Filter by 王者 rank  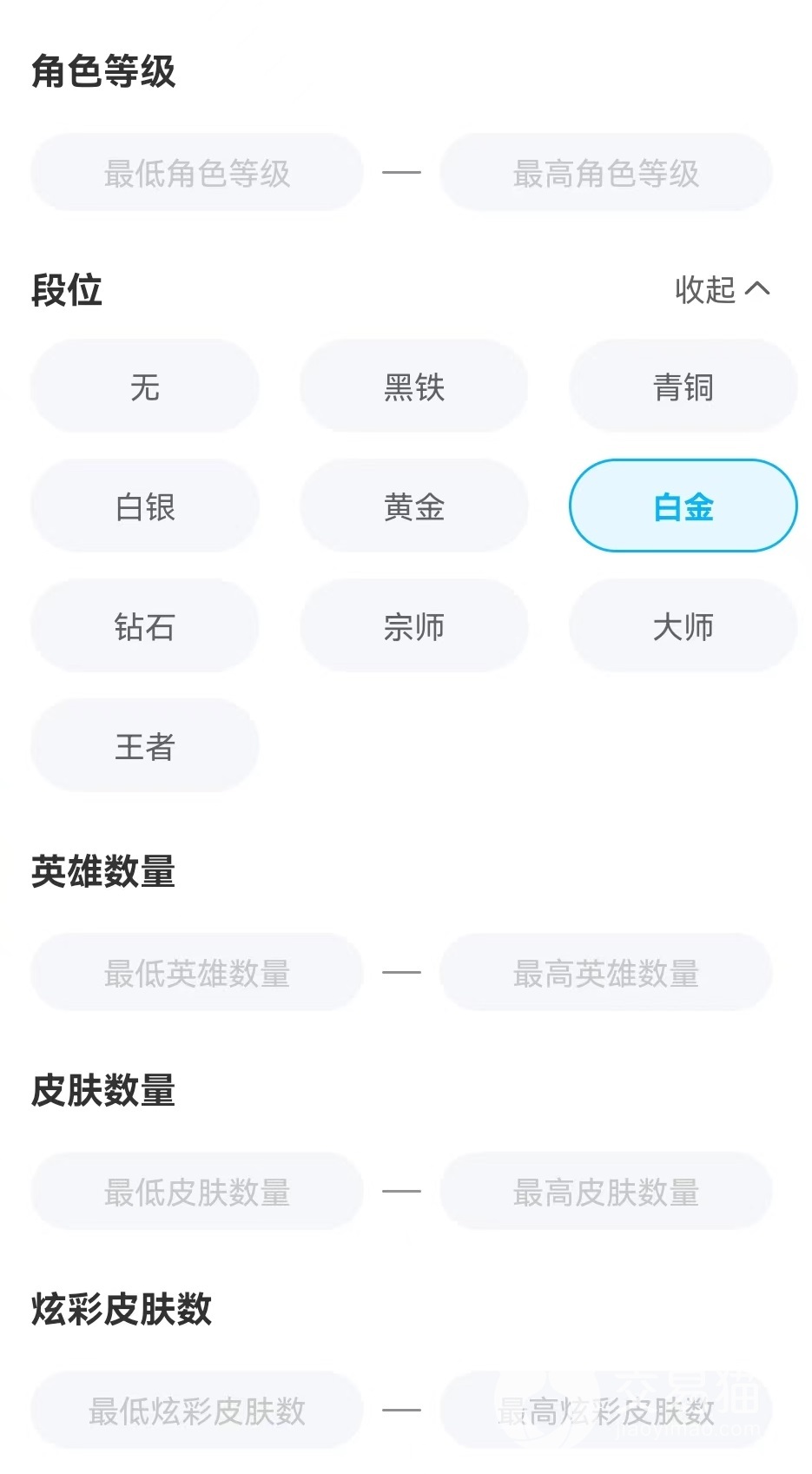point(145,746)
